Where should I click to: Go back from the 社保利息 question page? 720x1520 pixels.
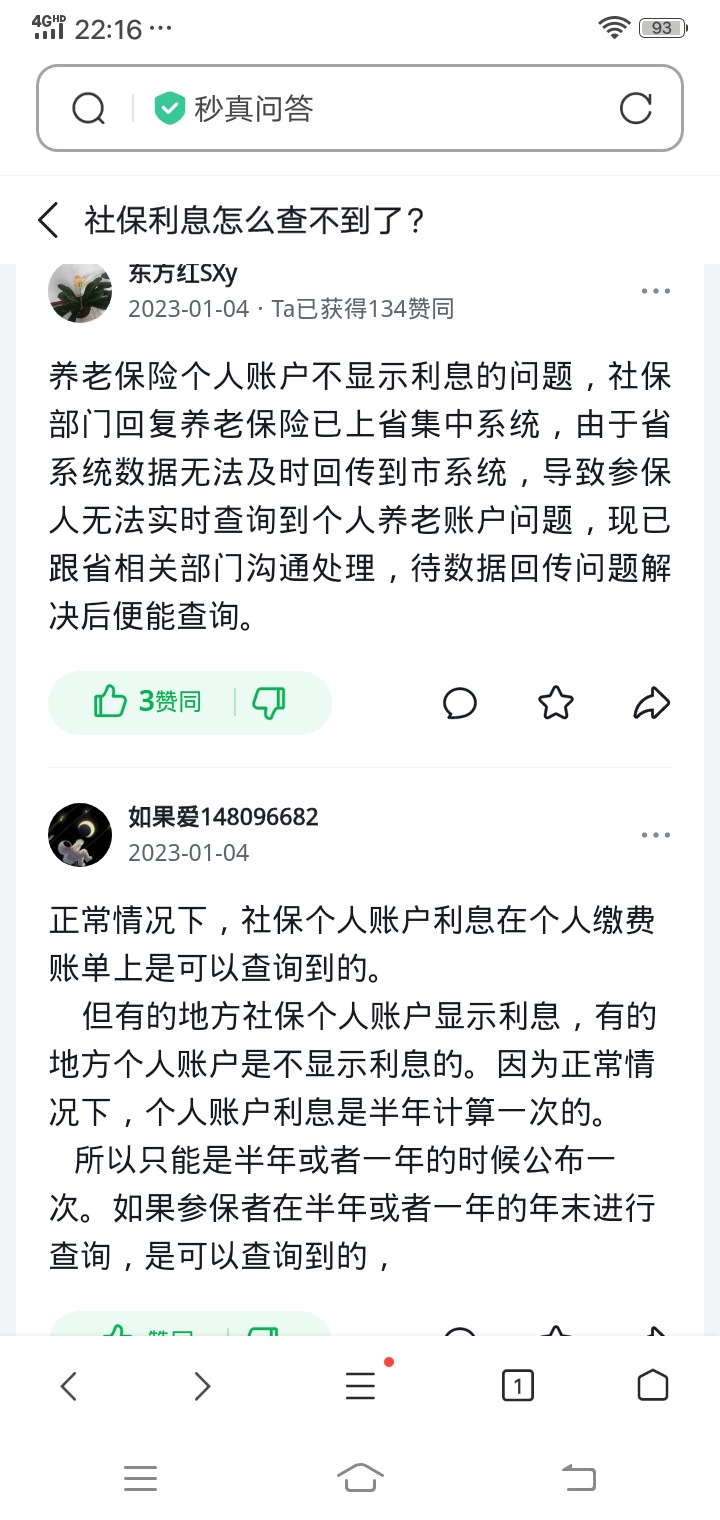[49, 220]
